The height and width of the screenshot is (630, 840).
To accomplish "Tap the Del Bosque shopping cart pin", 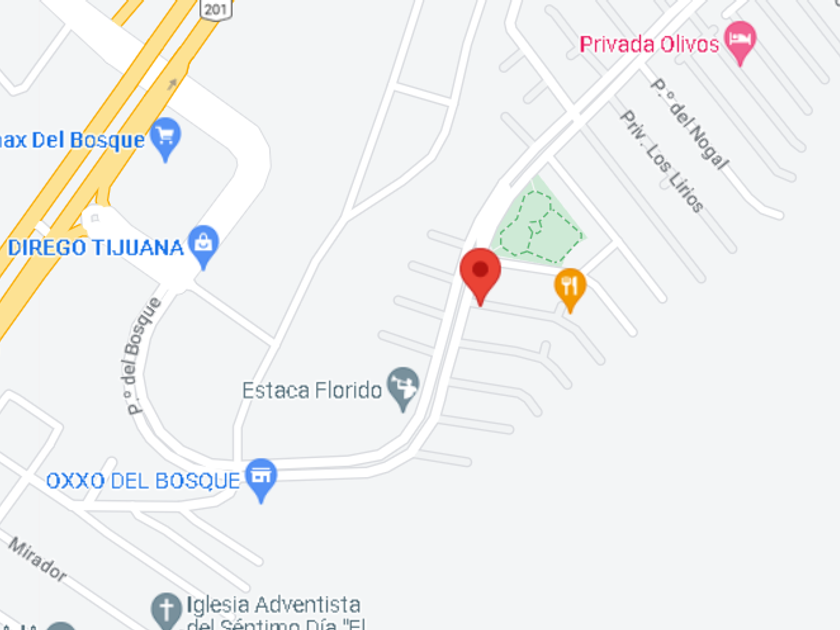I will 166,139.
